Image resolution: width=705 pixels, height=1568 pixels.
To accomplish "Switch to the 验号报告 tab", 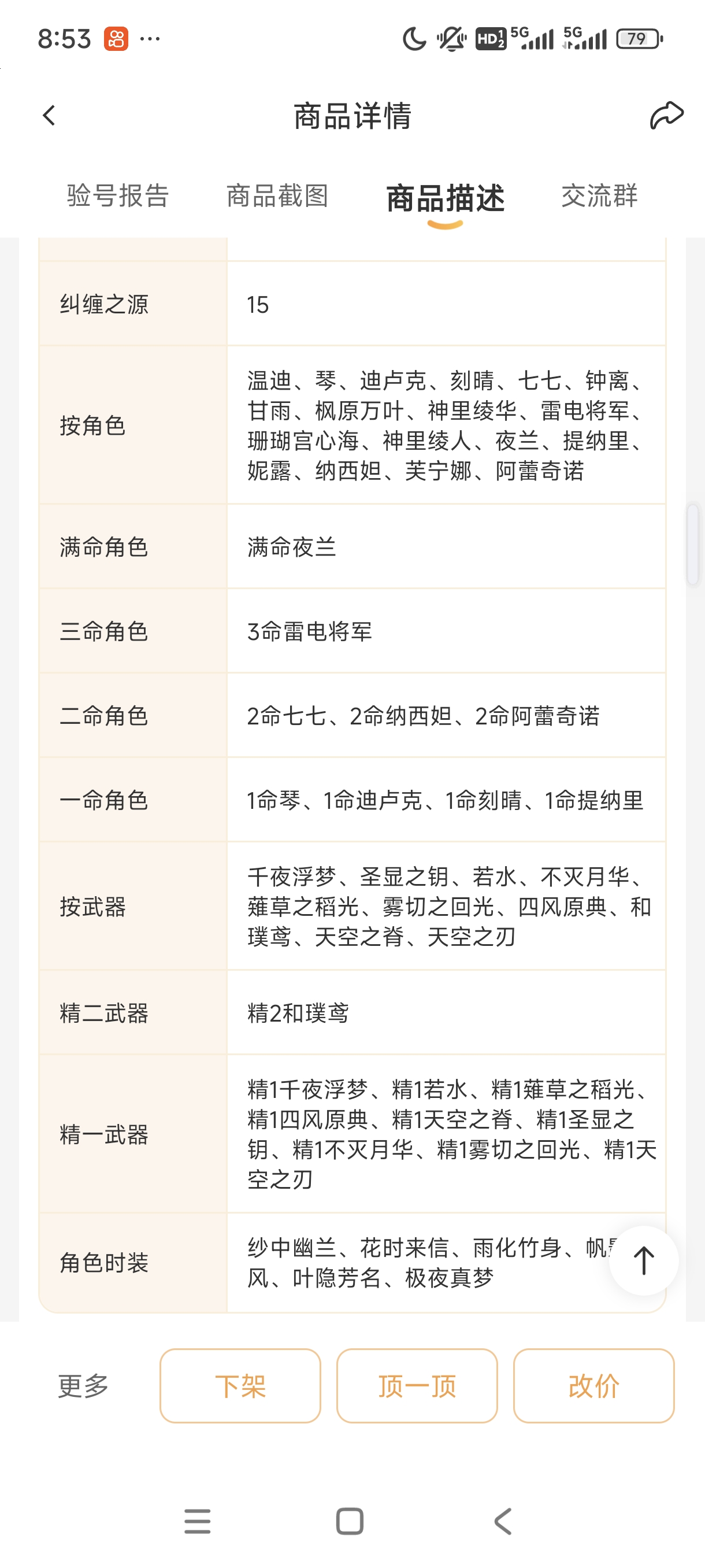I will click(x=117, y=196).
